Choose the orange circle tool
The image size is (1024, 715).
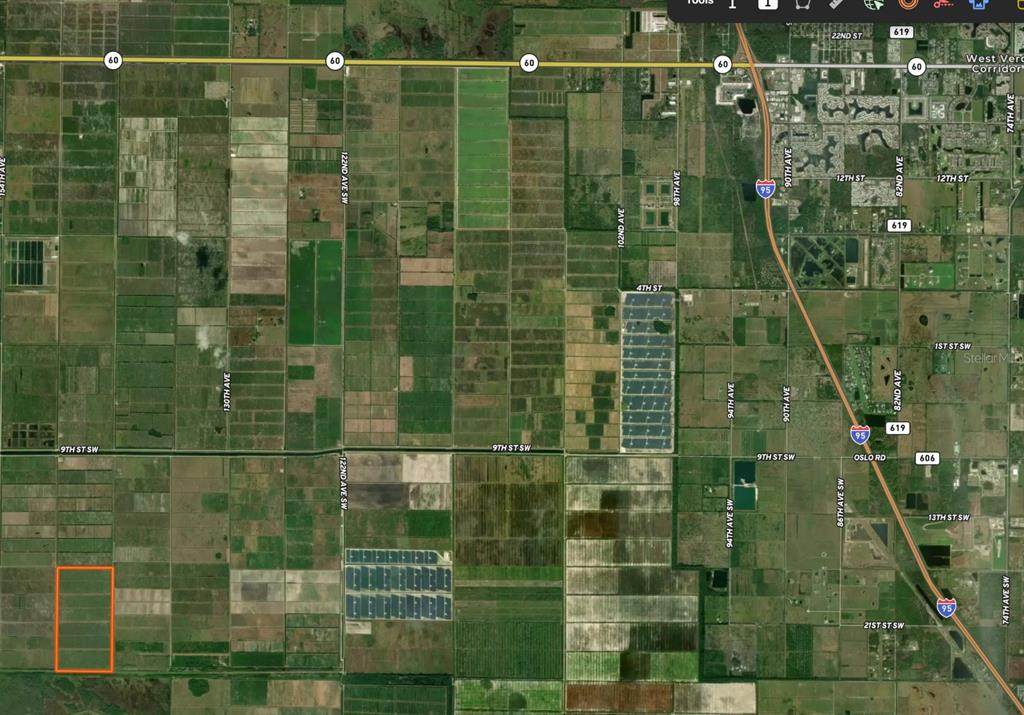(x=908, y=4)
